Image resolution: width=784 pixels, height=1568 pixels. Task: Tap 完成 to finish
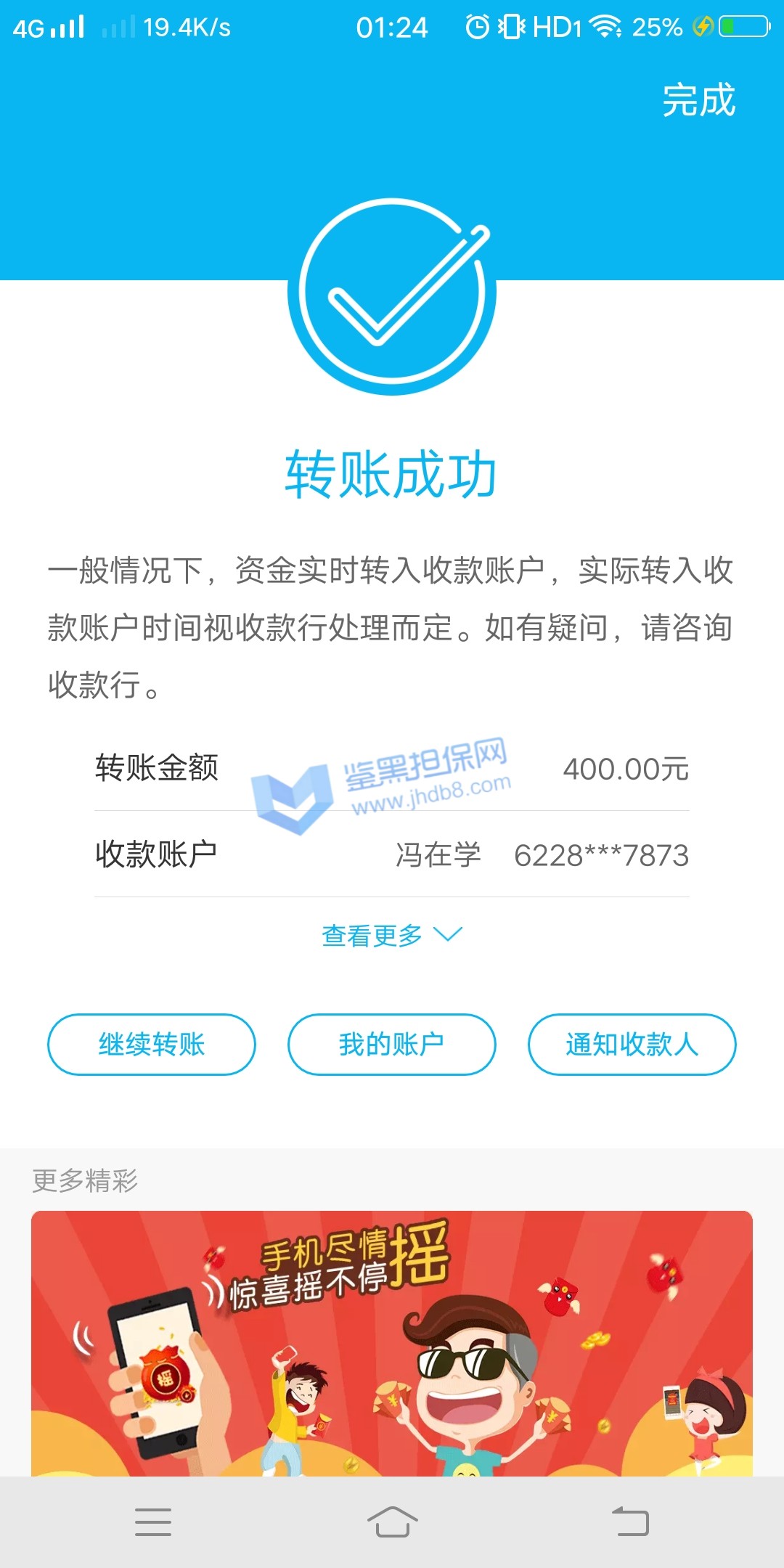pos(698,100)
